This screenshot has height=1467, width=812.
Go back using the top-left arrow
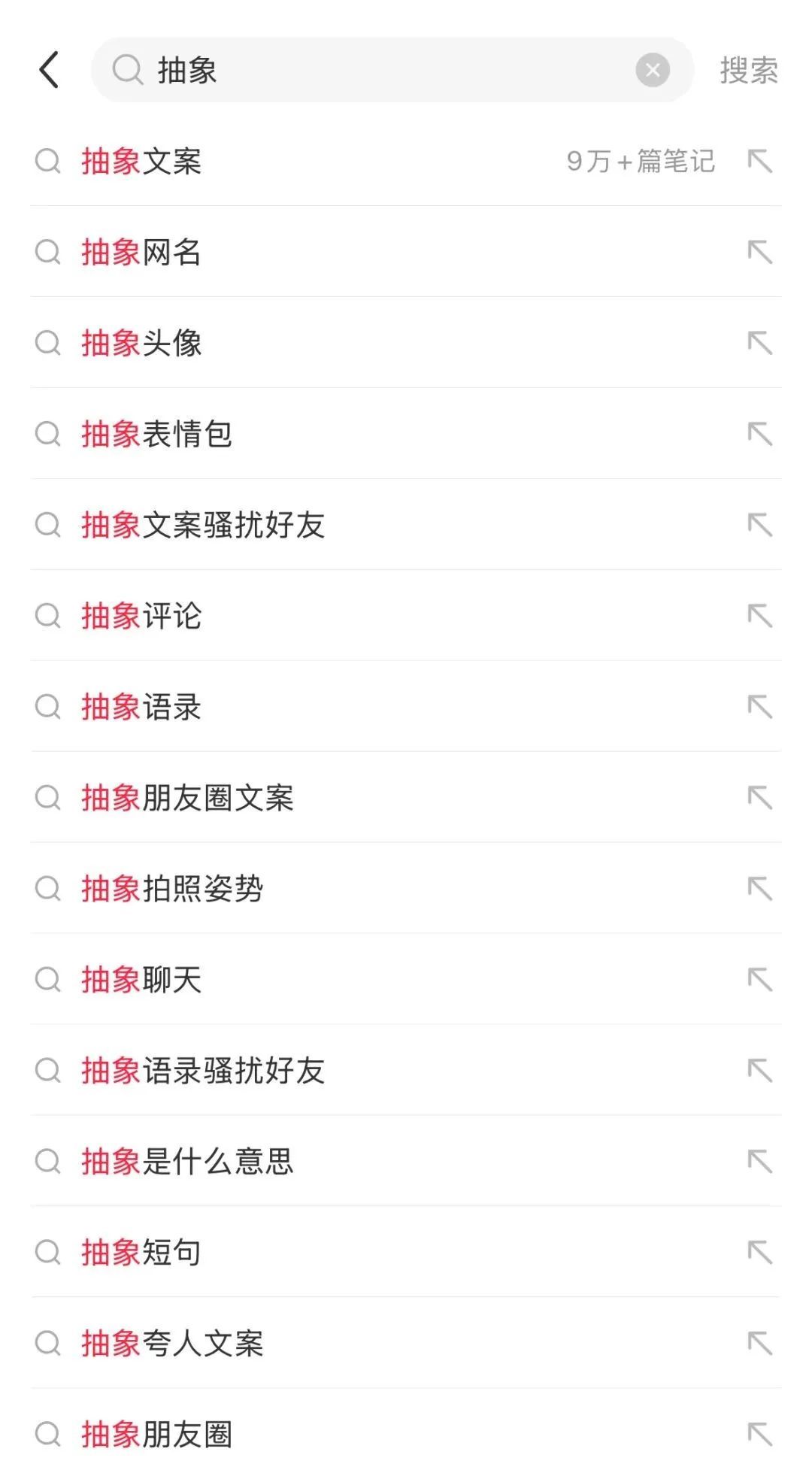point(50,70)
